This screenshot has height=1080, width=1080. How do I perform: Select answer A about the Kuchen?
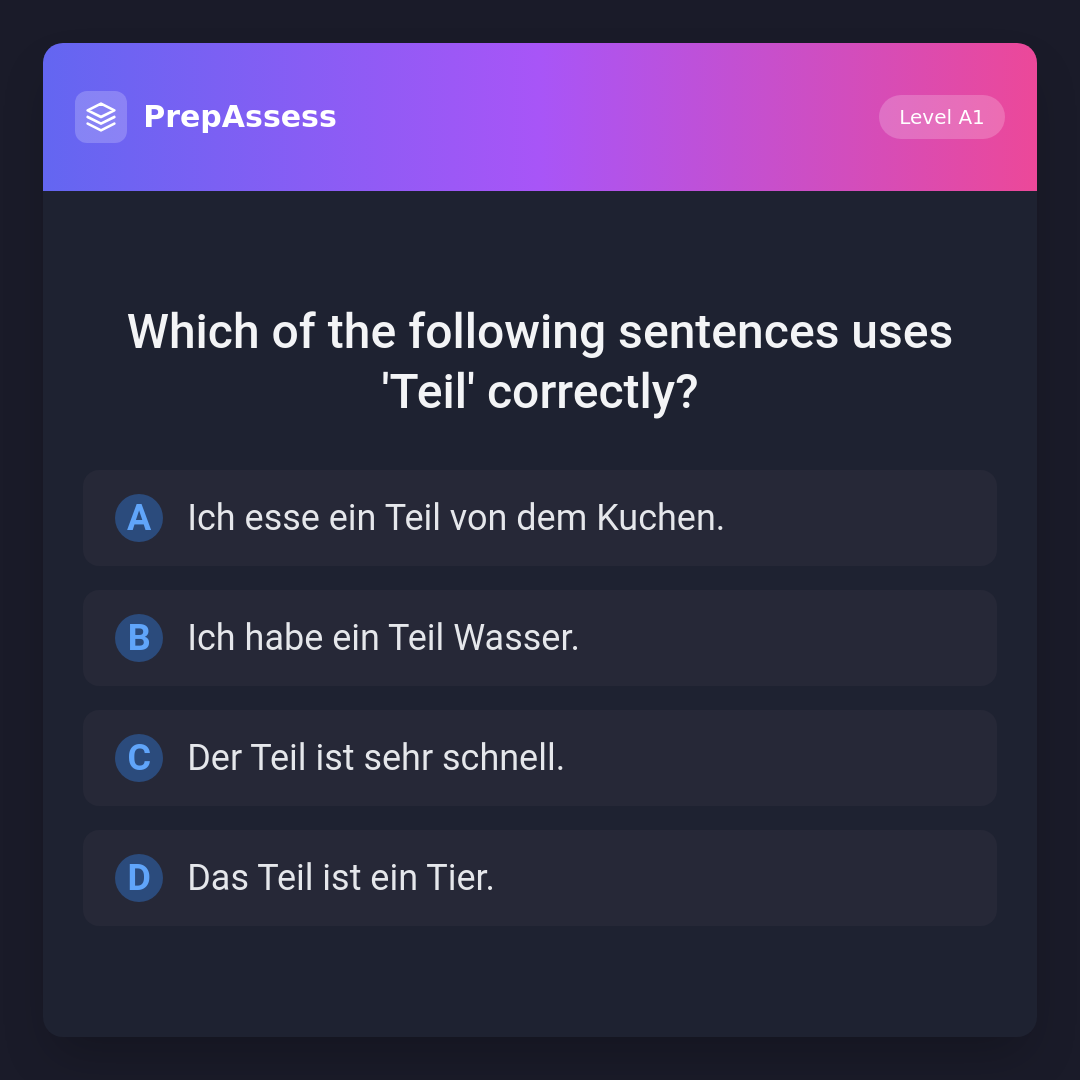pyautogui.click(x=540, y=518)
